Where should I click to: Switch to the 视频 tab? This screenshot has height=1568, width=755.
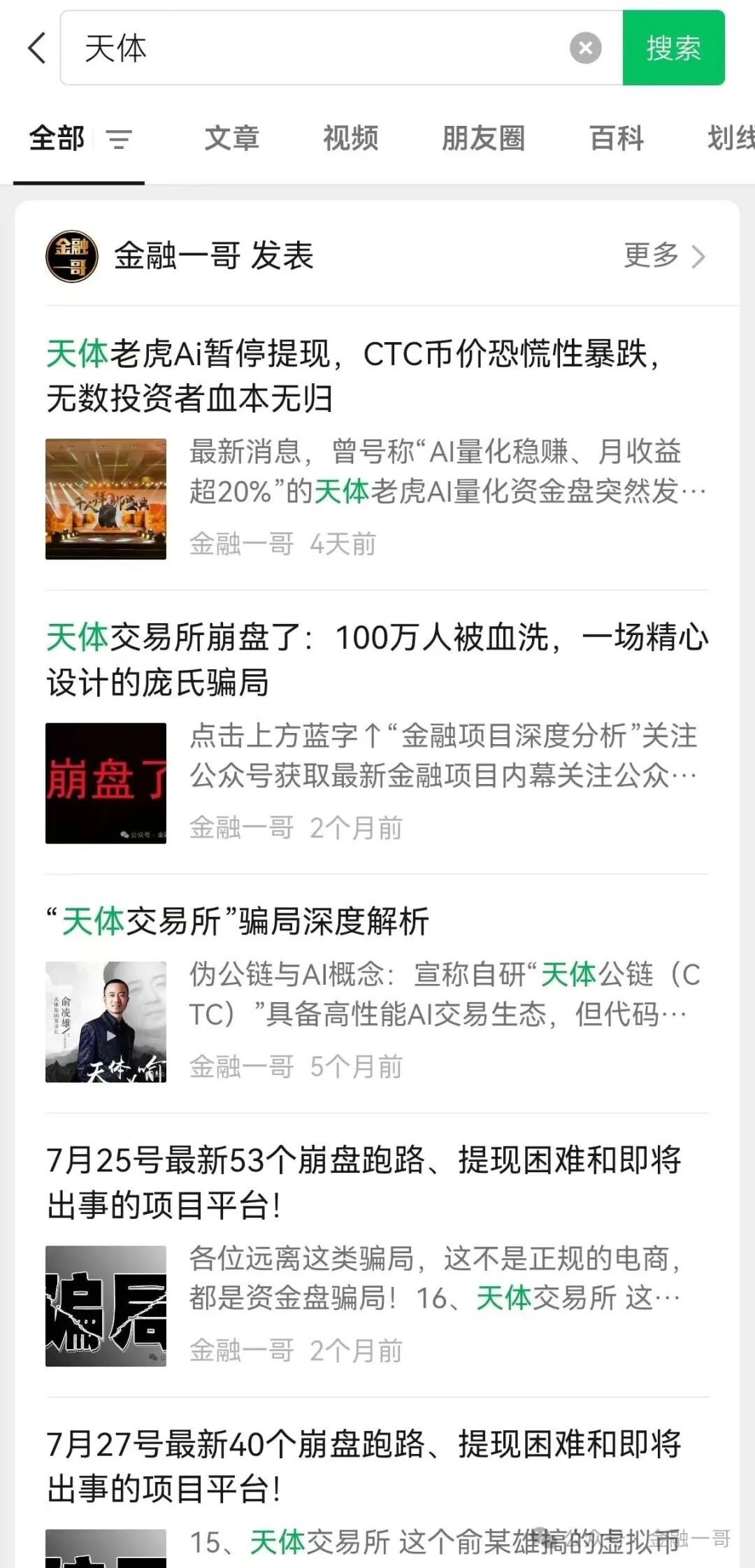350,138
